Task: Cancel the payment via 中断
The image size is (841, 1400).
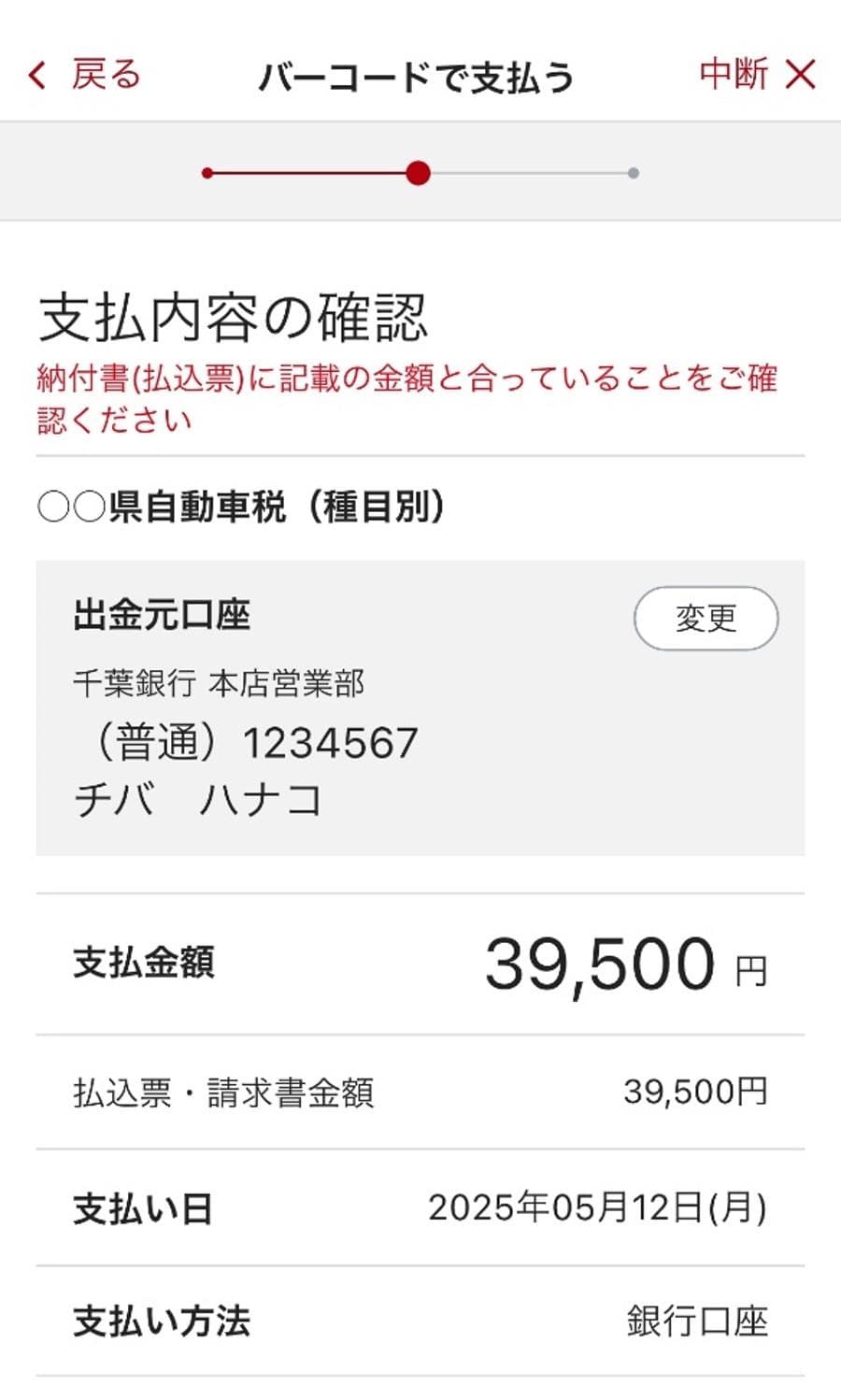Action: [x=757, y=75]
